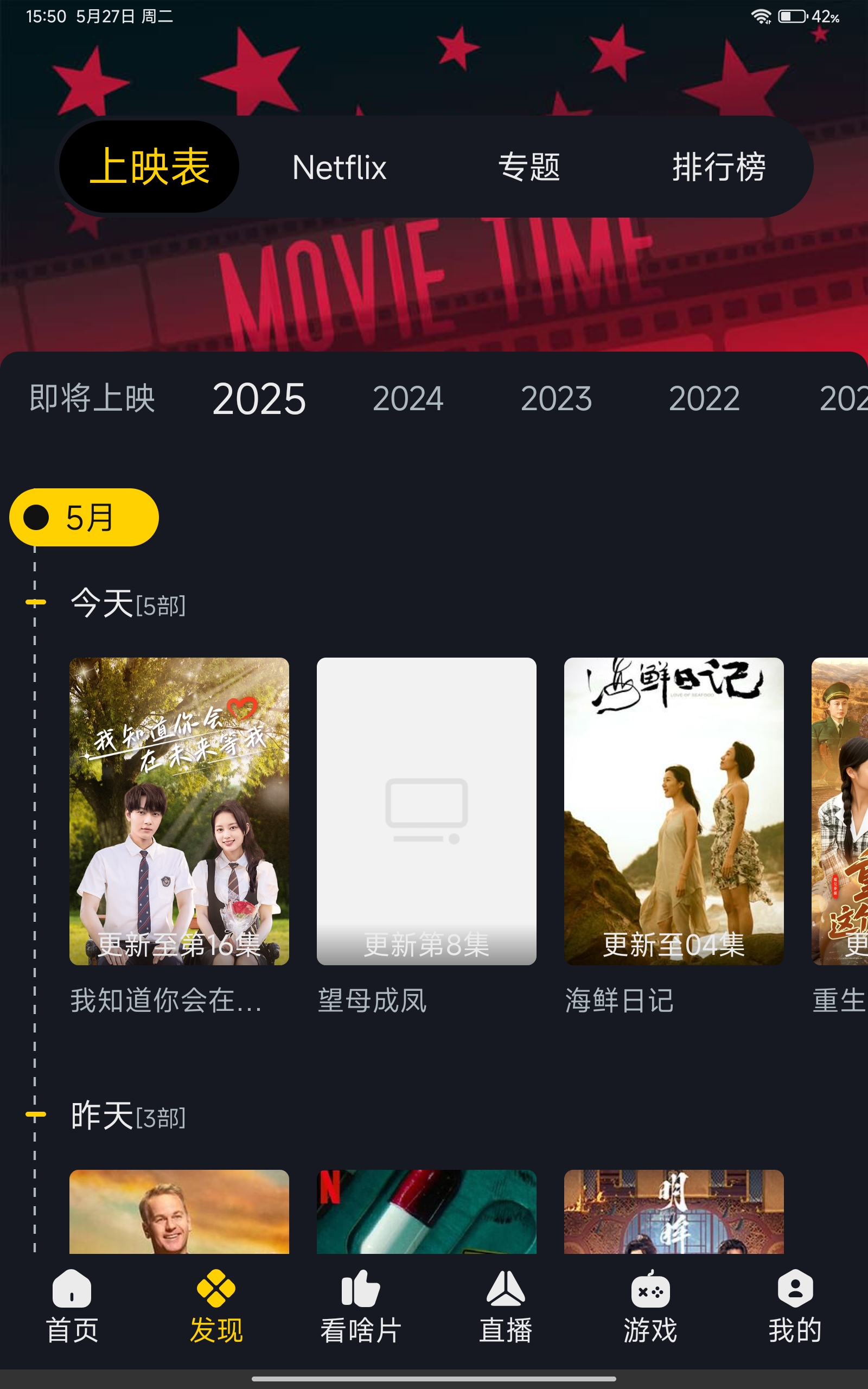Tap the 5月 month marker
This screenshot has height=1389, width=868.
coord(84,517)
